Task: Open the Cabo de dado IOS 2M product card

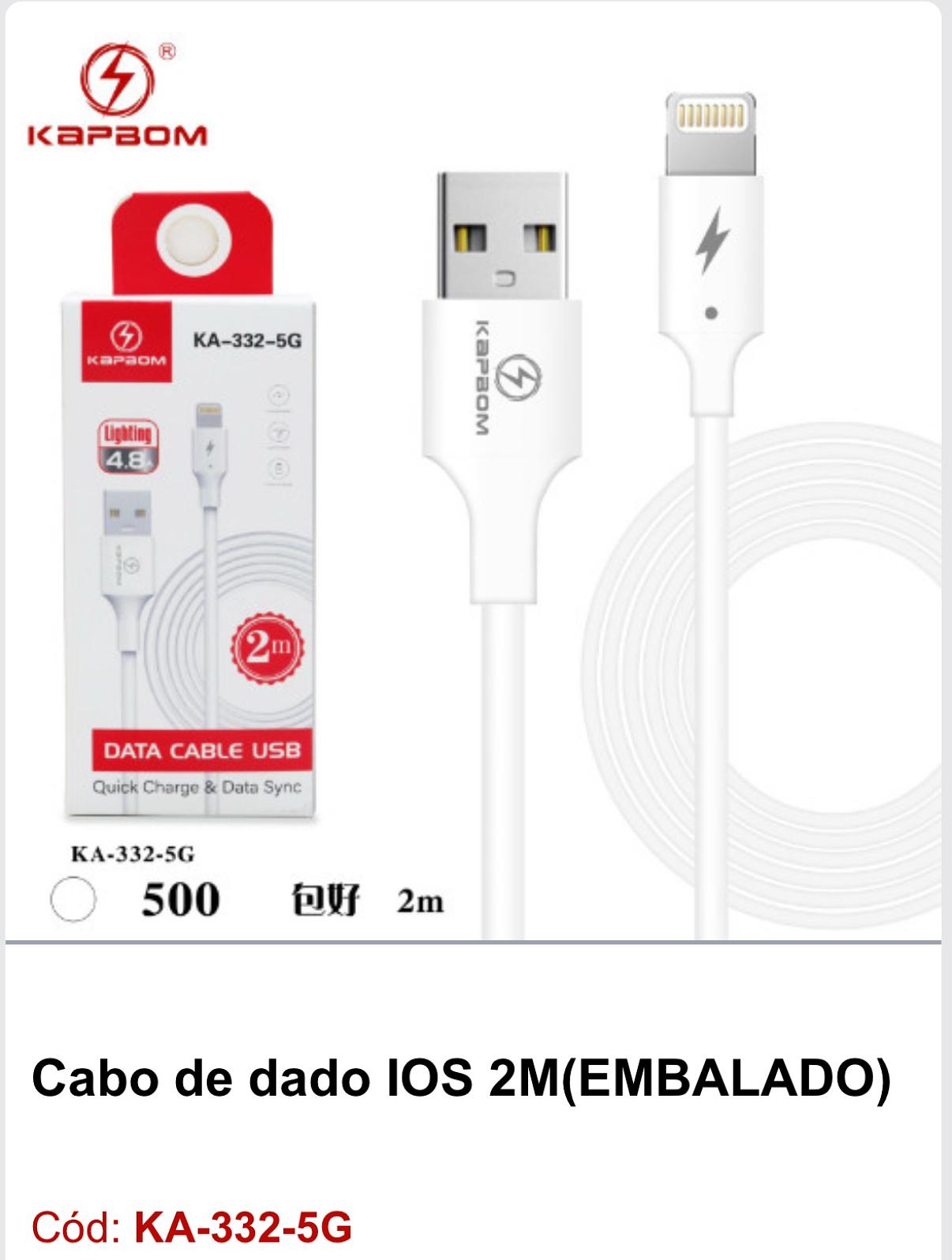Action: (461, 1078)
